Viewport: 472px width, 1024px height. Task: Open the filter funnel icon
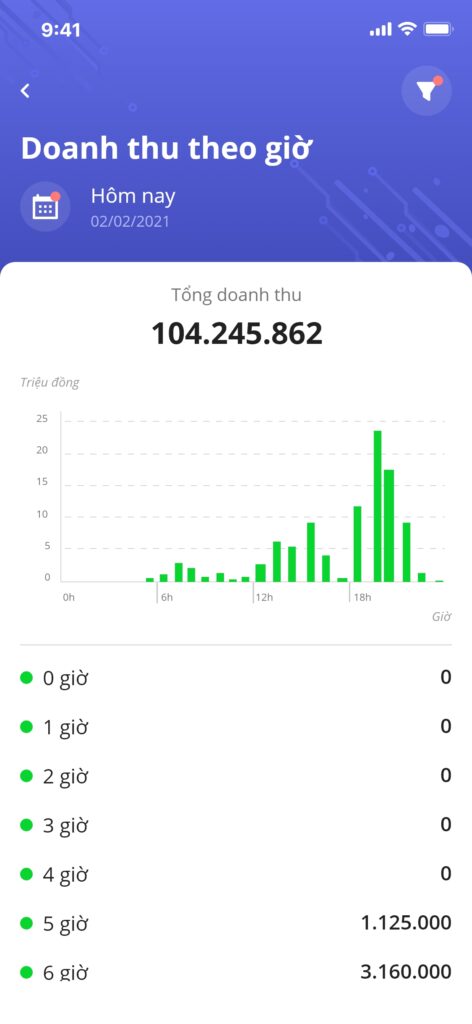click(426, 91)
